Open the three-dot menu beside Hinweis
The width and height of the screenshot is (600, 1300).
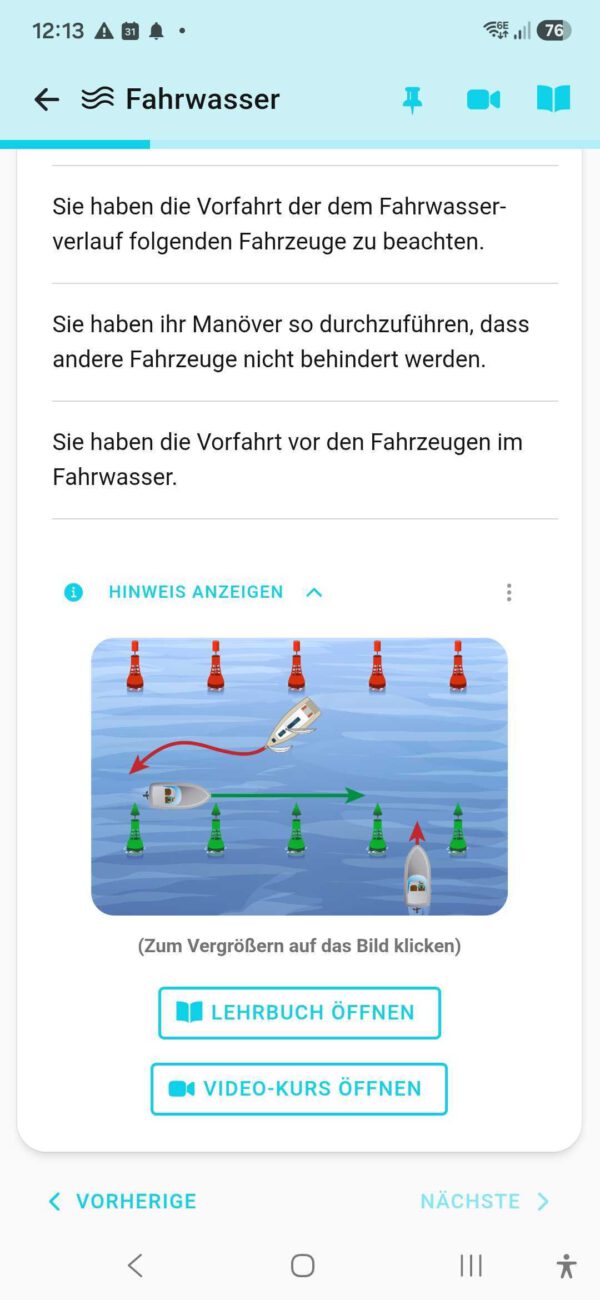(509, 592)
